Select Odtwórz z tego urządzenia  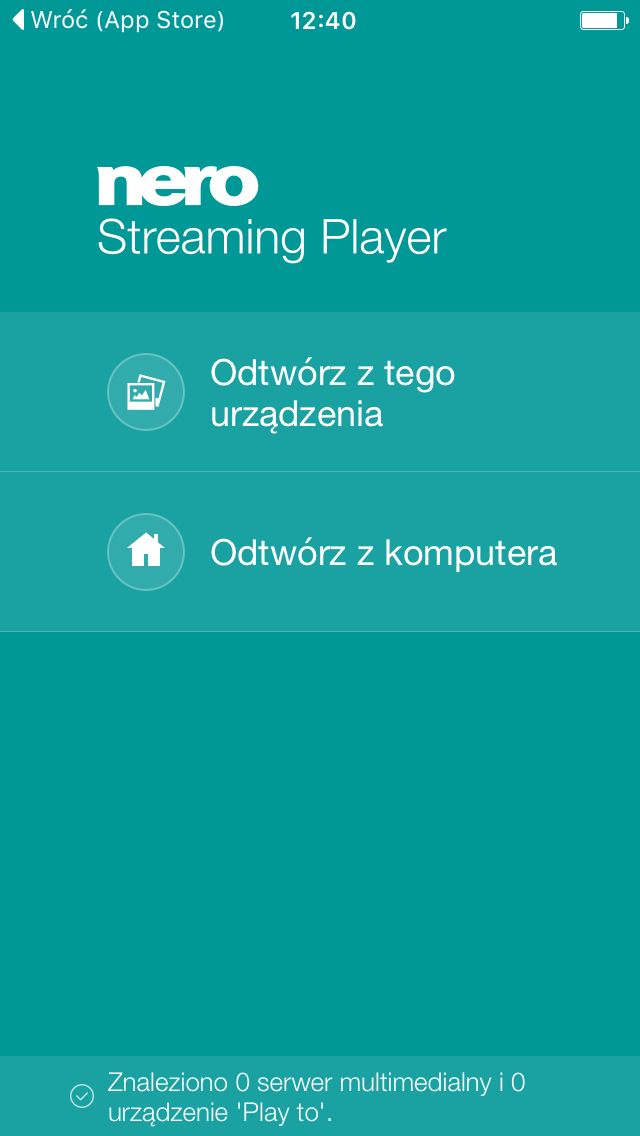(x=320, y=392)
